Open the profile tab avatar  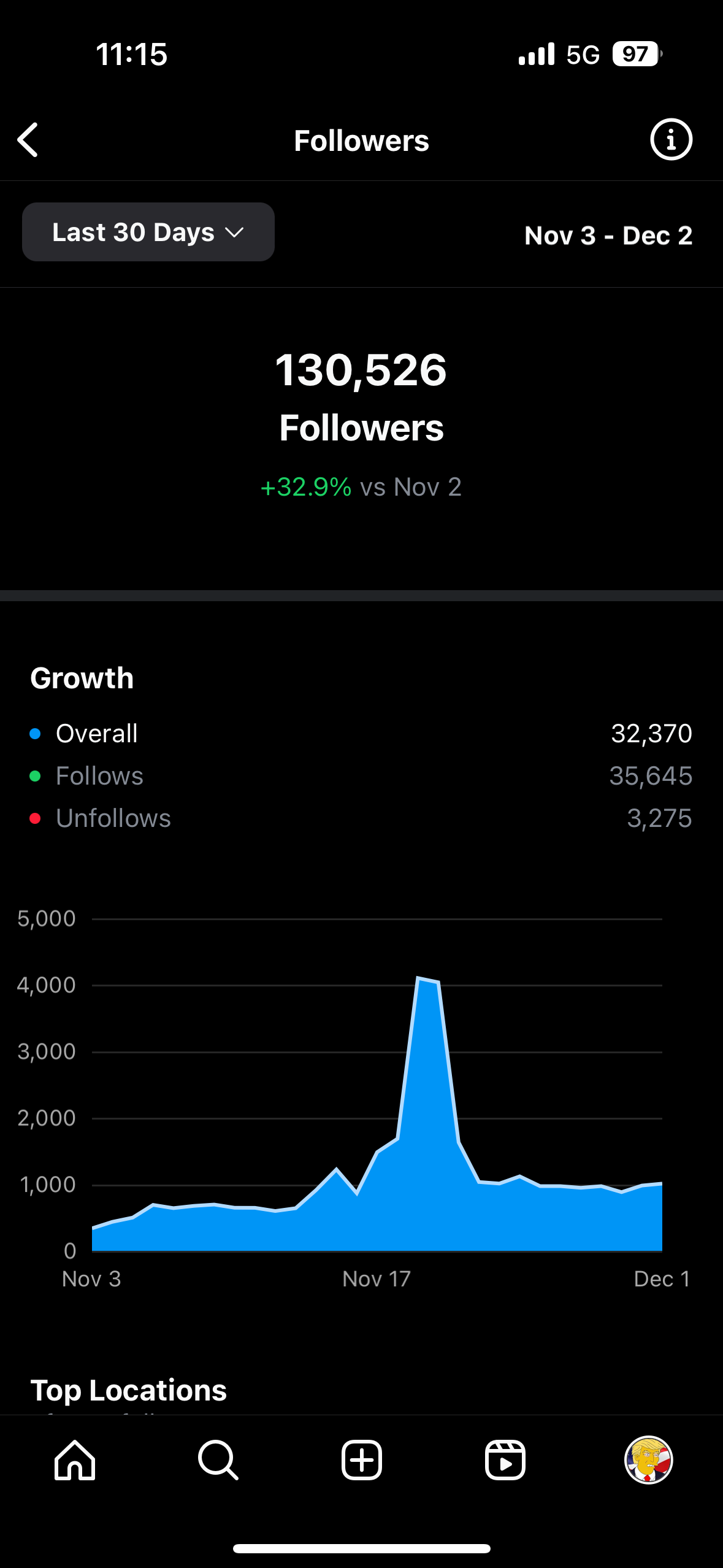click(x=648, y=1460)
